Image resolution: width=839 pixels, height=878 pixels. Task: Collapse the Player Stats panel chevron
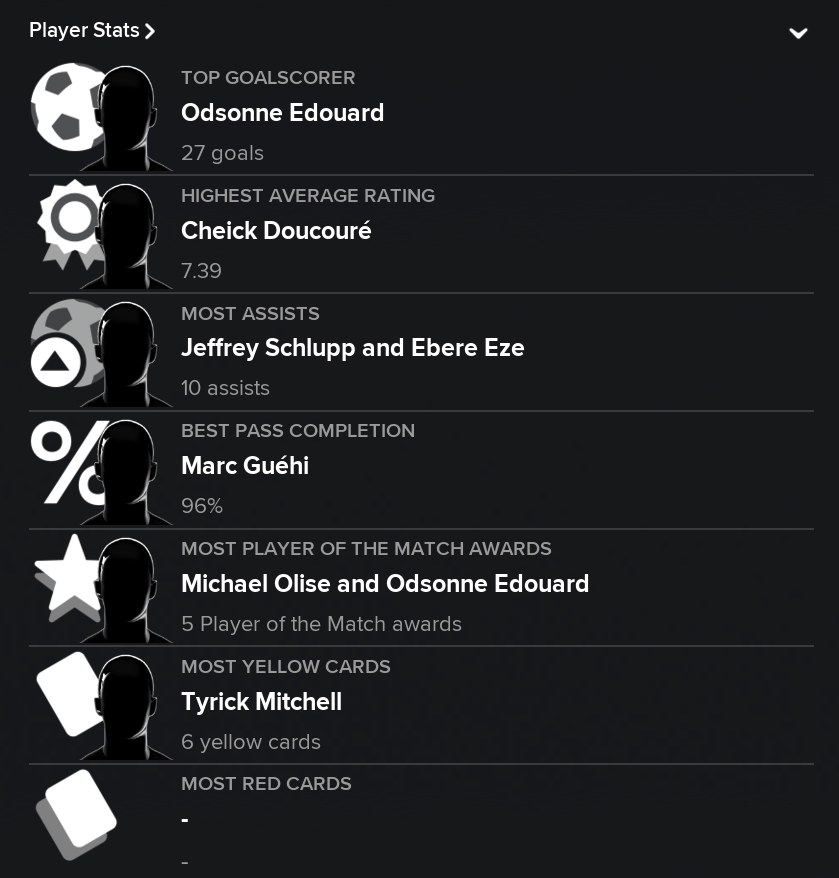coord(797,33)
